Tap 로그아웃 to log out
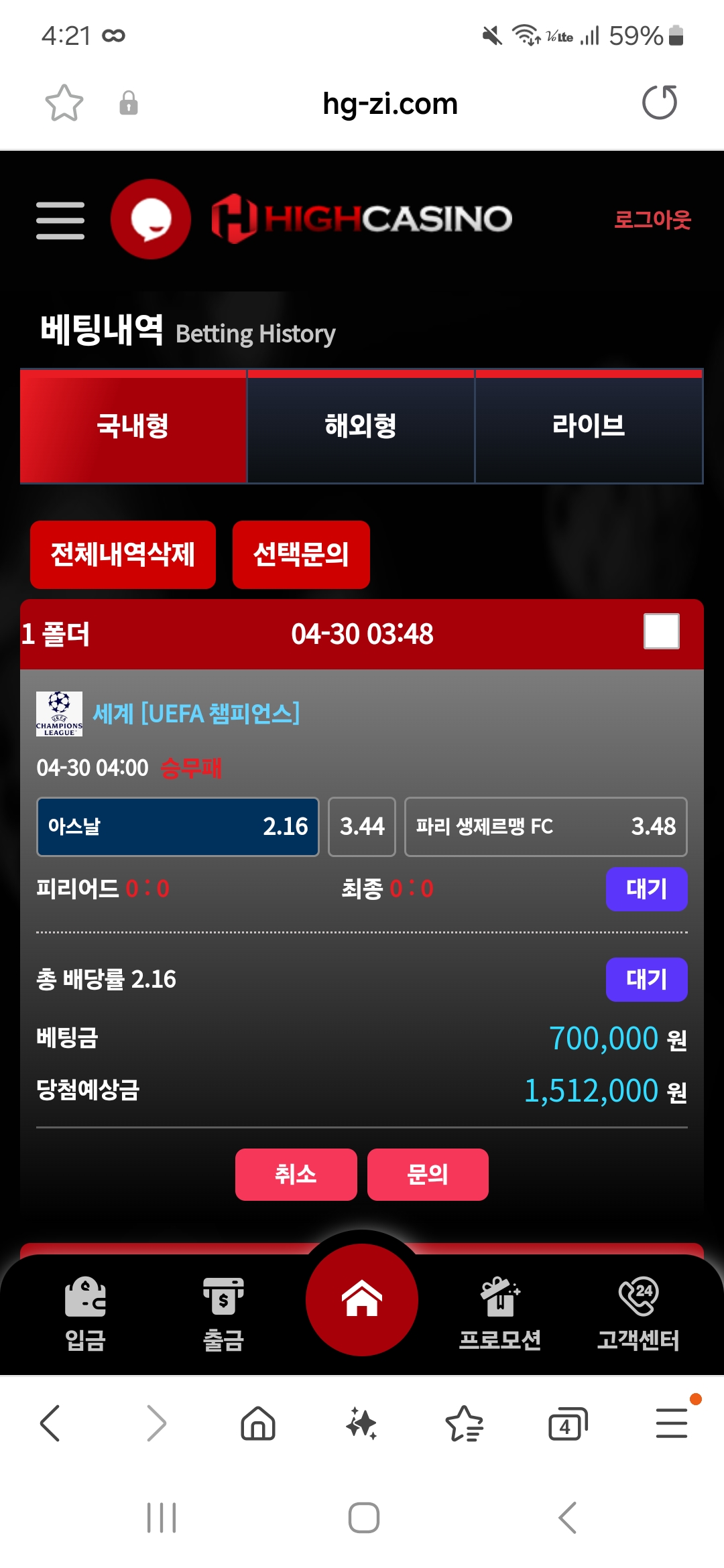The width and height of the screenshot is (724, 1568). pyautogui.click(x=652, y=220)
